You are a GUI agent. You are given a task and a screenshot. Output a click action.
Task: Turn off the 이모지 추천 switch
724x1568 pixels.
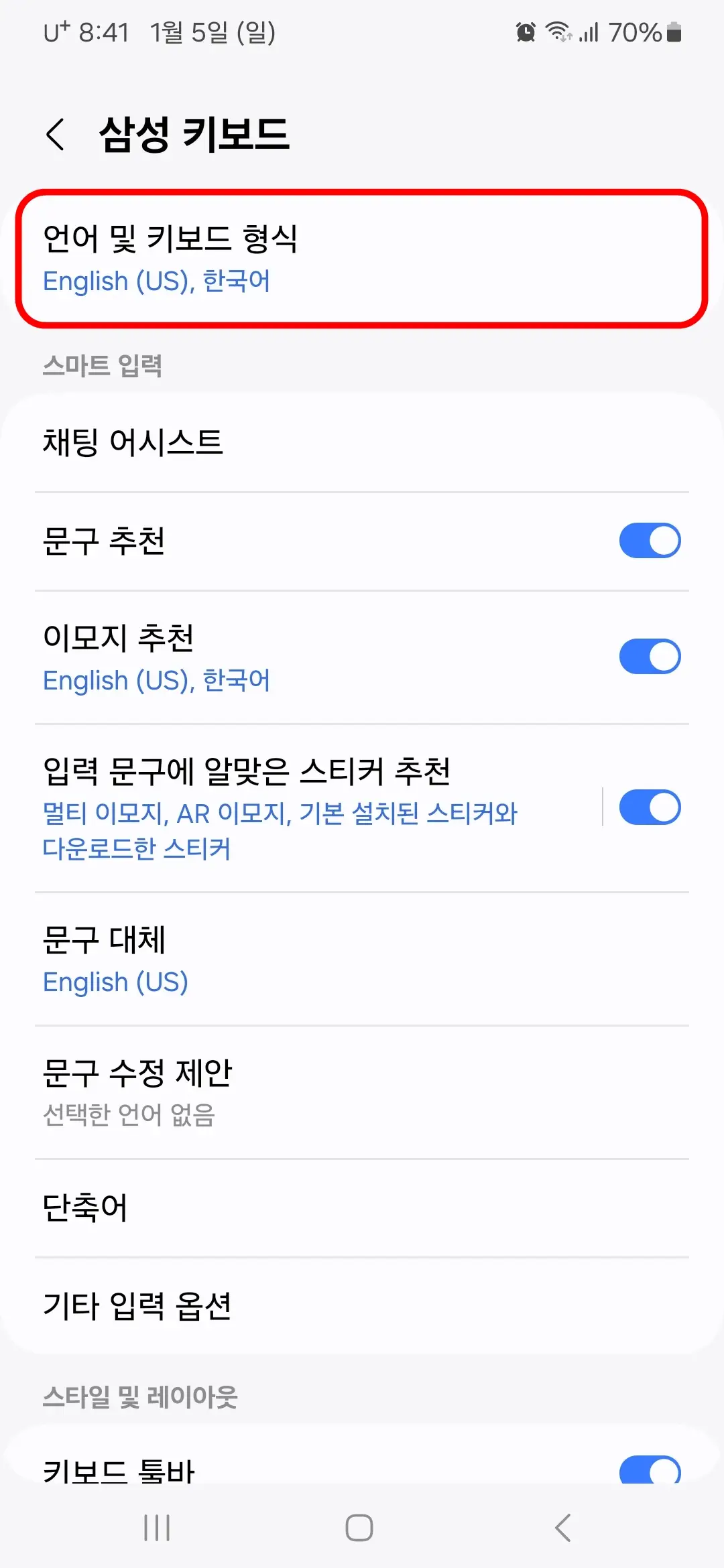tap(648, 656)
